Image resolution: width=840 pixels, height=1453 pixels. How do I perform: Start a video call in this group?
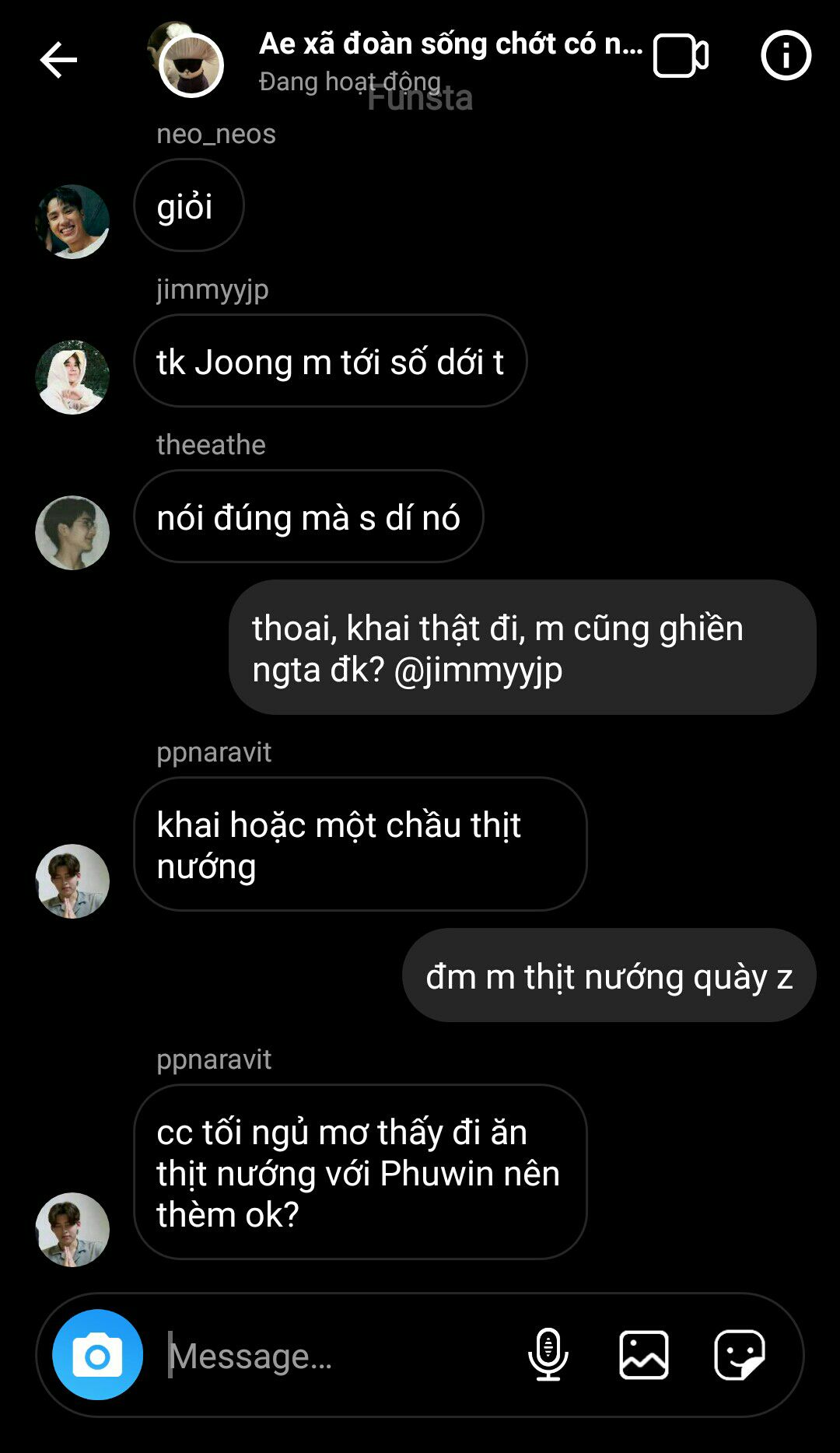(x=681, y=56)
